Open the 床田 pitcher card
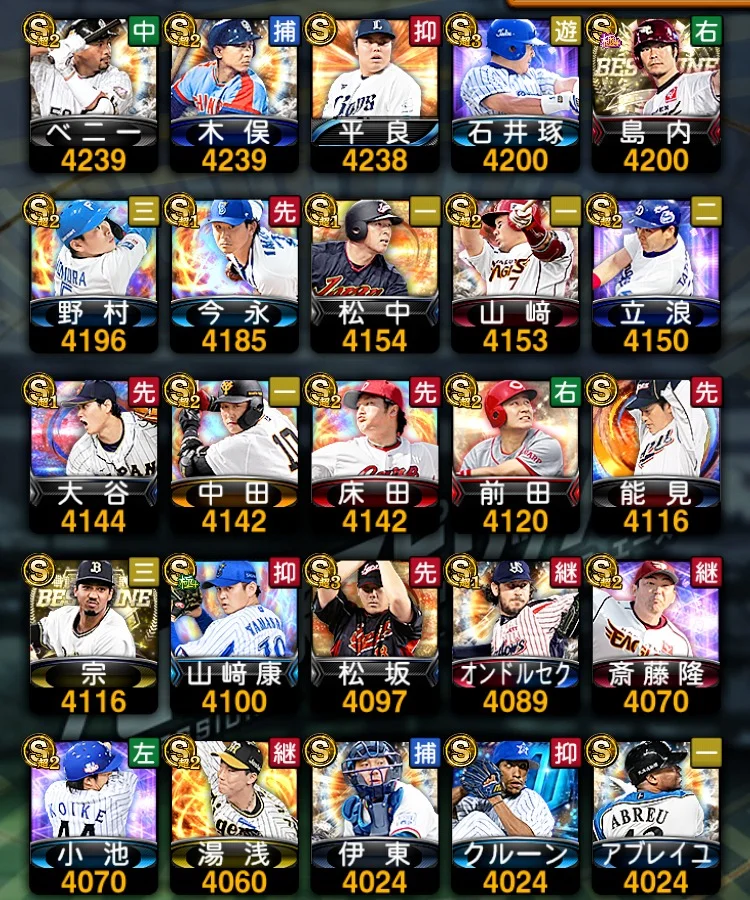The width and height of the screenshot is (750, 900). (374, 450)
